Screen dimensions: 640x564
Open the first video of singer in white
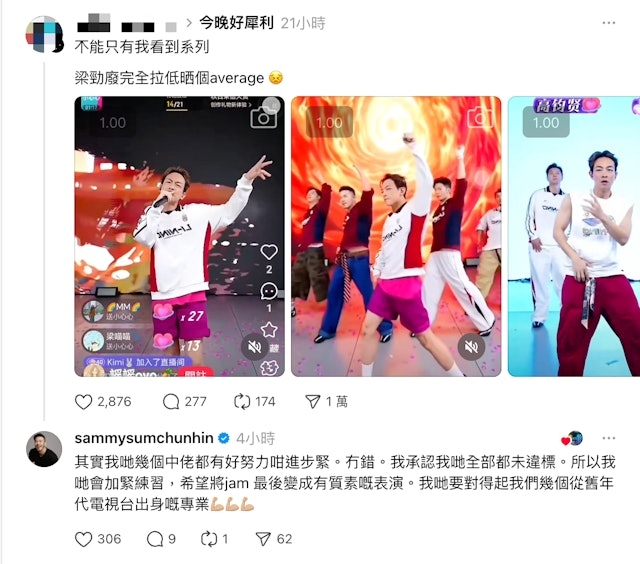179,236
